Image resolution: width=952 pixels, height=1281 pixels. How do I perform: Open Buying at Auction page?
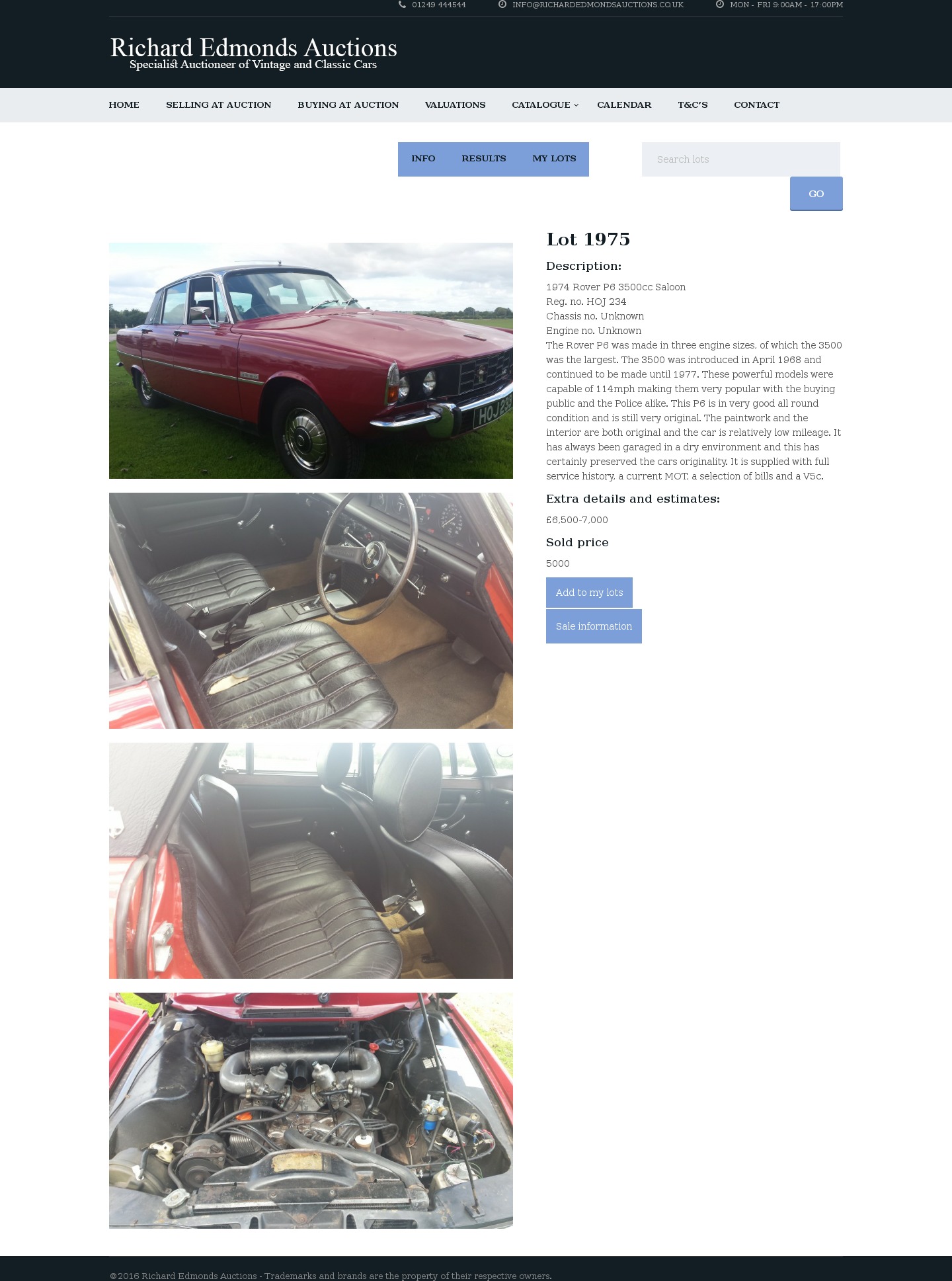tap(348, 105)
